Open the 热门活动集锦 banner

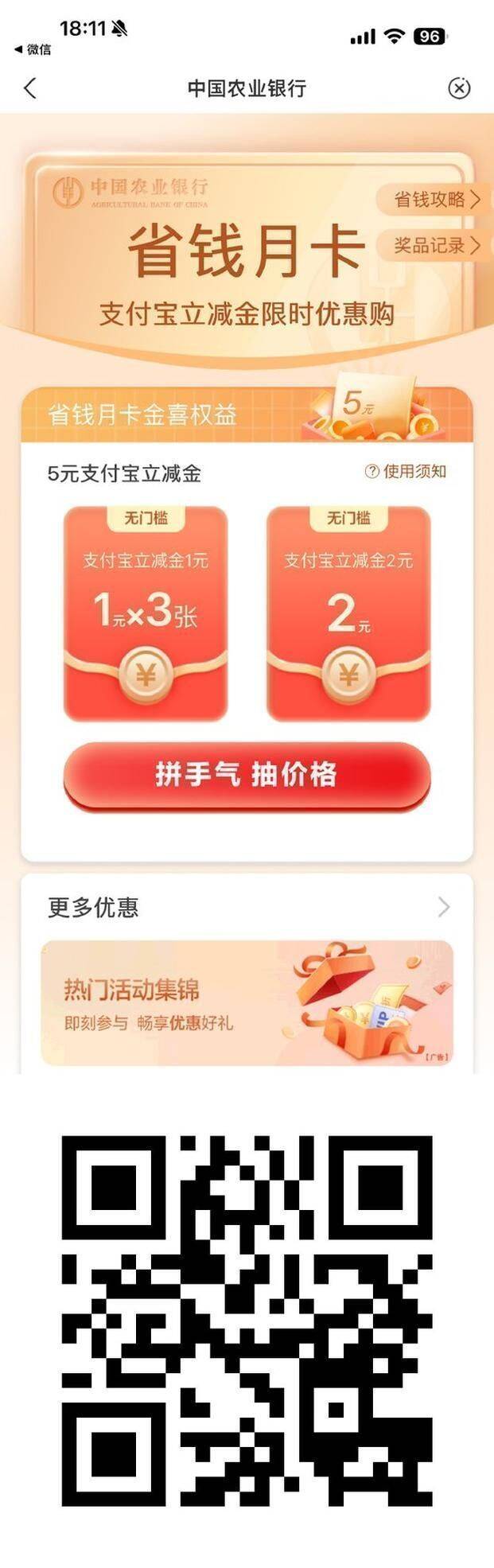247,1002
